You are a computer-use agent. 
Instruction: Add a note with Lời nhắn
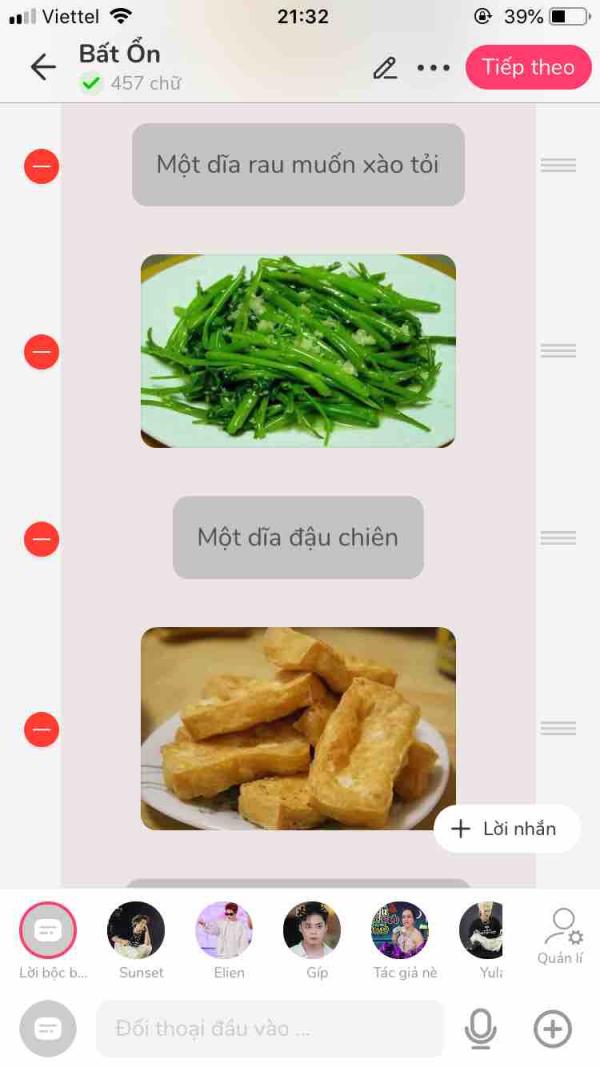pyautogui.click(x=506, y=828)
